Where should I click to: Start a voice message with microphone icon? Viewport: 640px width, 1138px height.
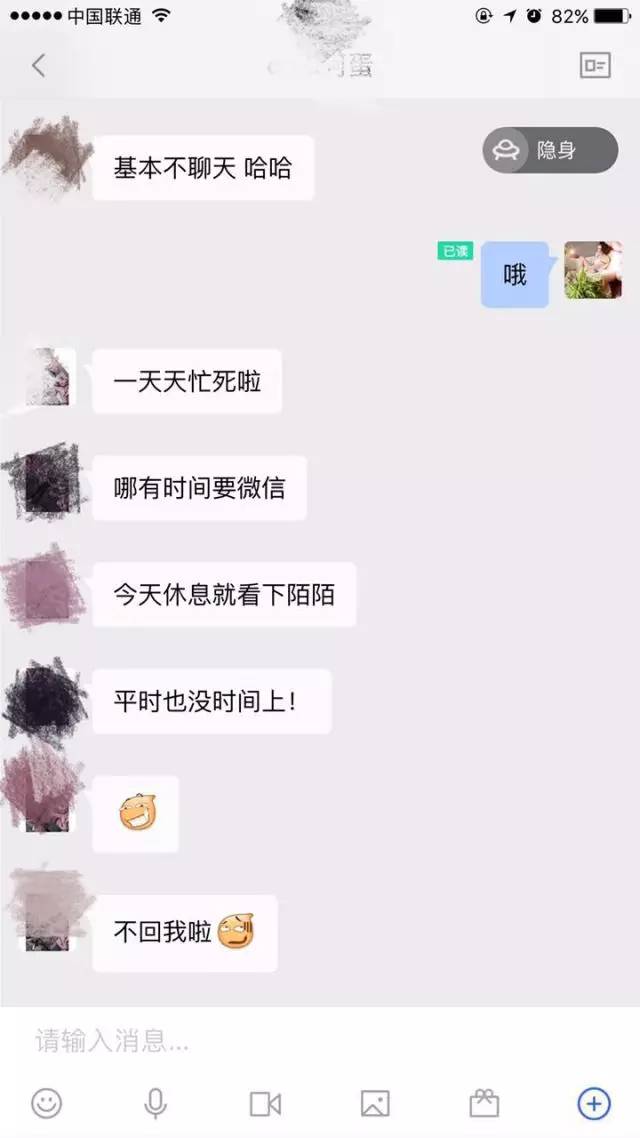(x=155, y=1104)
